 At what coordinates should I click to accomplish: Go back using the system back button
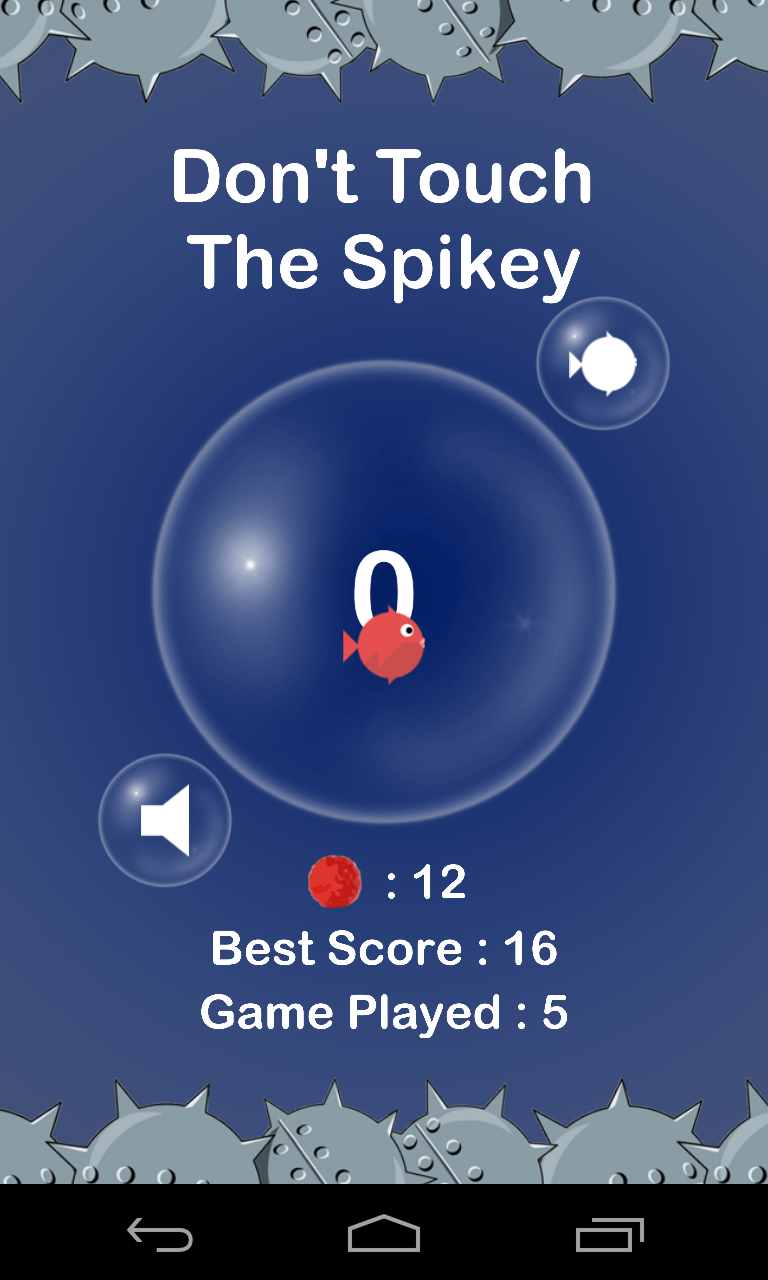tap(160, 1235)
